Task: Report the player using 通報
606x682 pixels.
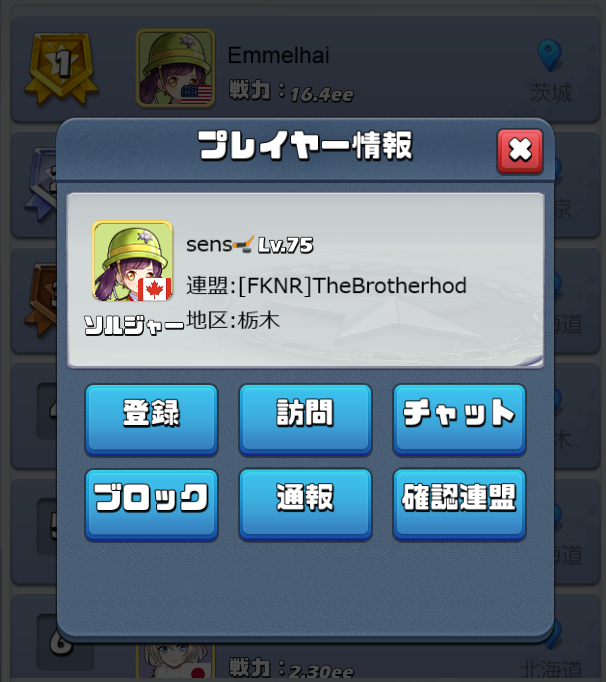Action: pyautogui.click(x=305, y=500)
